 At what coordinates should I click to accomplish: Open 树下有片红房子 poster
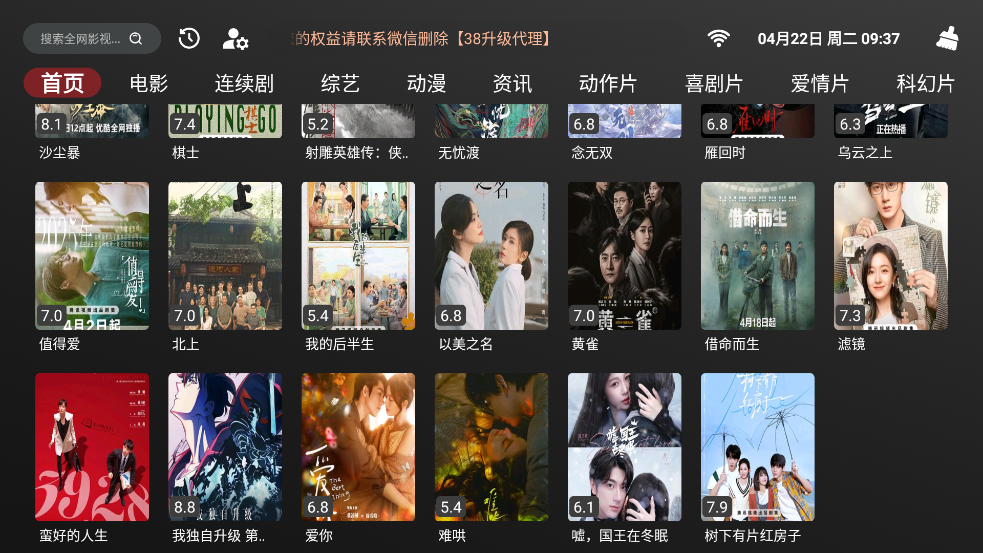[757, 447]
